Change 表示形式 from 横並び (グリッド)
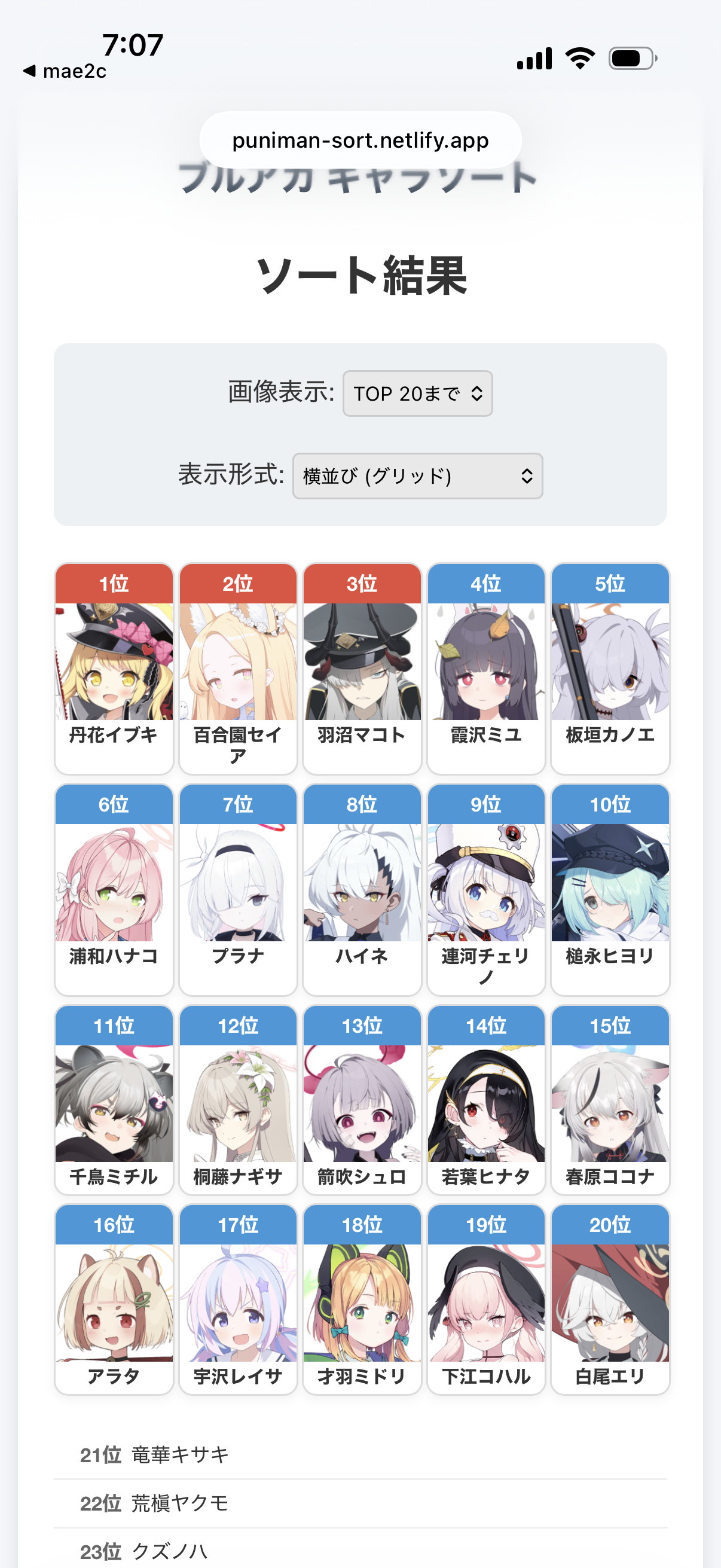Image resolution: width=721 pixels, height=1568 pixels. [417, 476]
